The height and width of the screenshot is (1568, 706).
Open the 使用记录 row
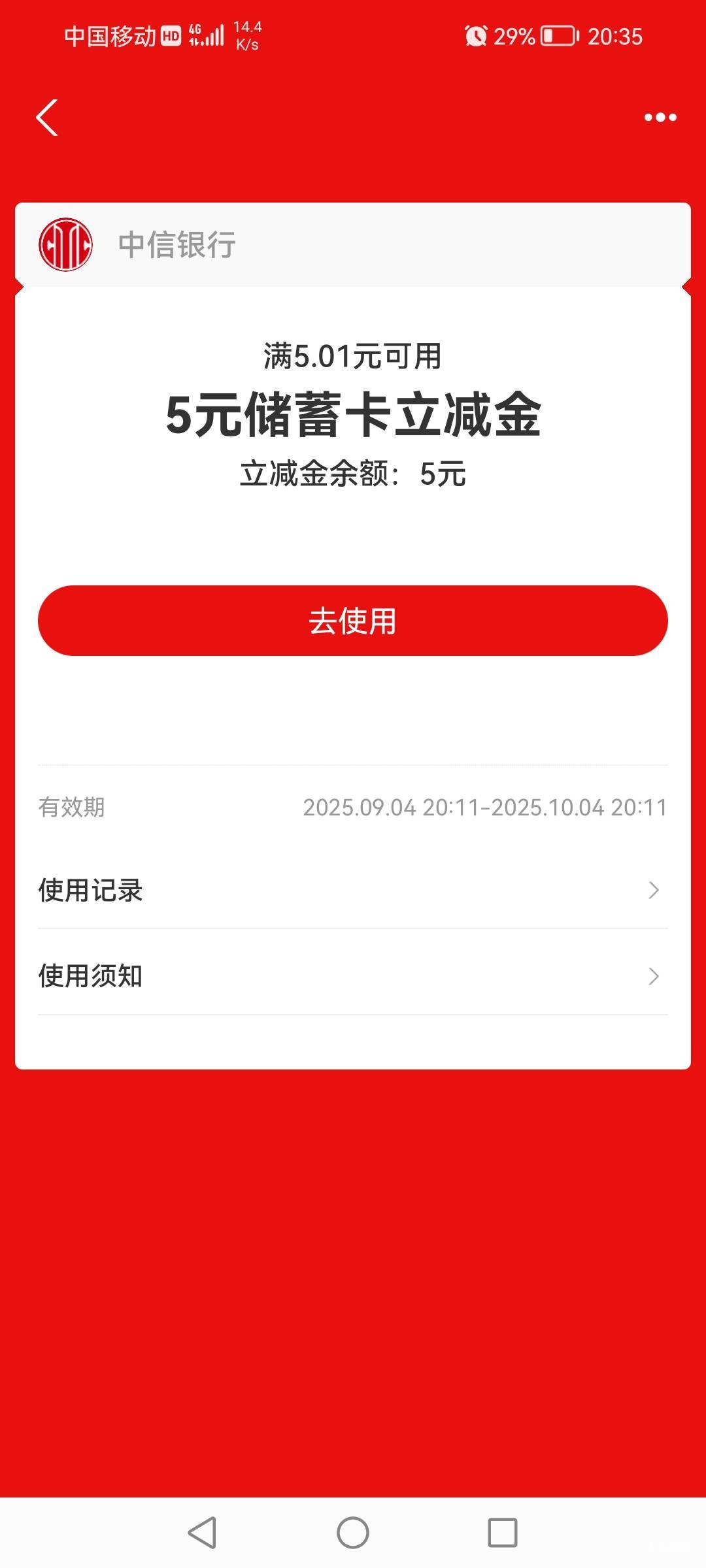[x=353, y=890]
